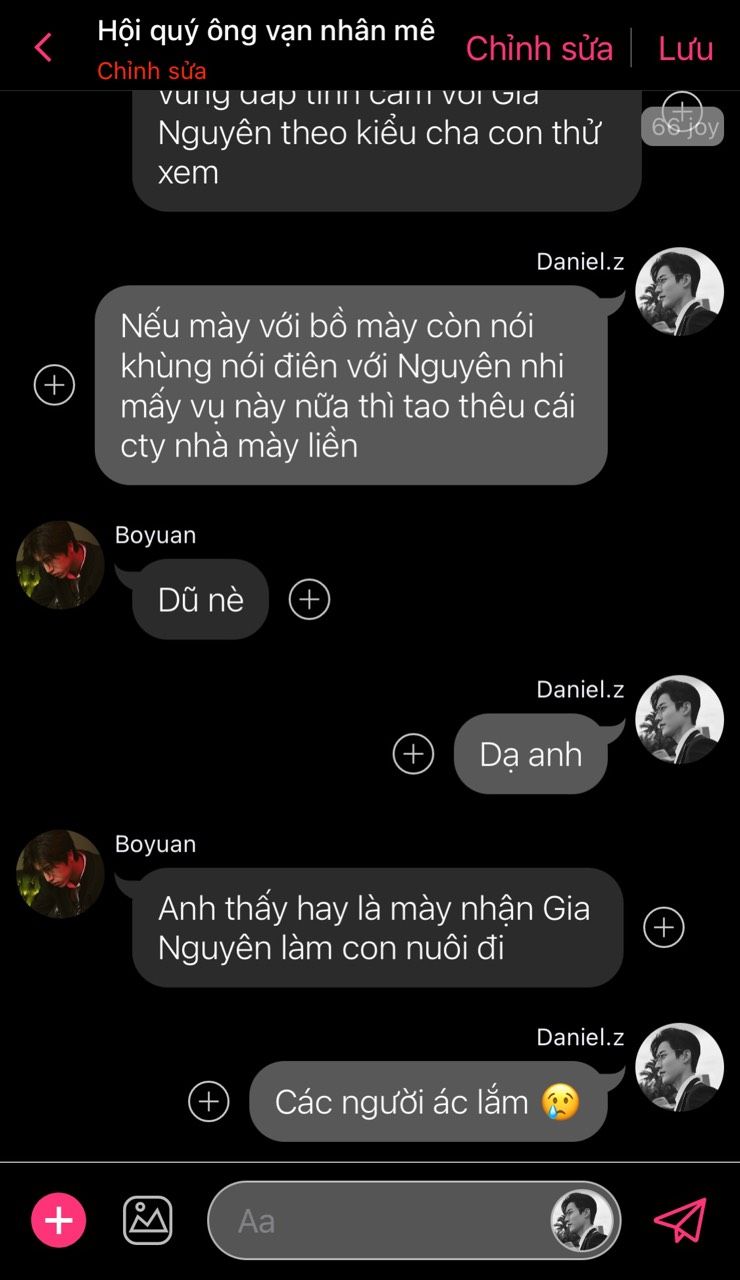
Task: Tap the message bubble "Các người ác lắm"
Action: [x=427, y=1101]
